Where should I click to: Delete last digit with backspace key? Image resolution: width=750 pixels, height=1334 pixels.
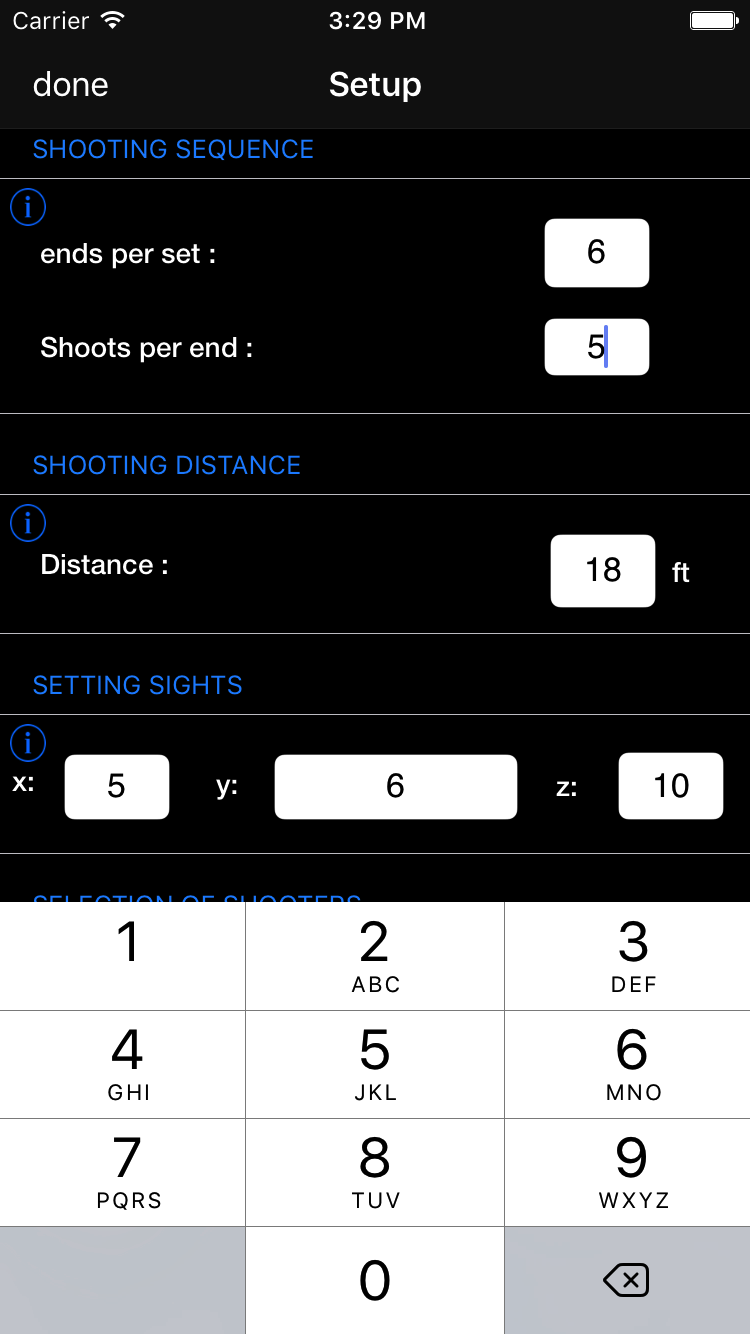[627, 1280]
